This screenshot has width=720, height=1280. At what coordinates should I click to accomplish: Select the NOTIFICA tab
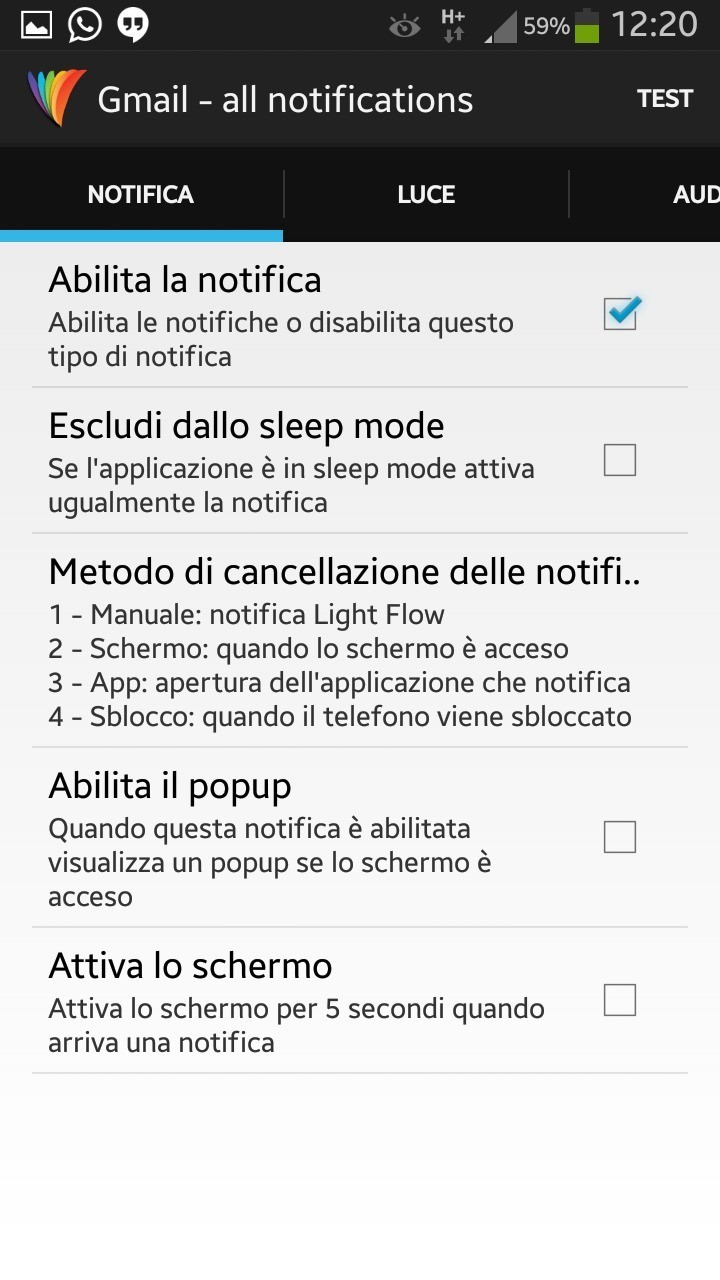141,194
